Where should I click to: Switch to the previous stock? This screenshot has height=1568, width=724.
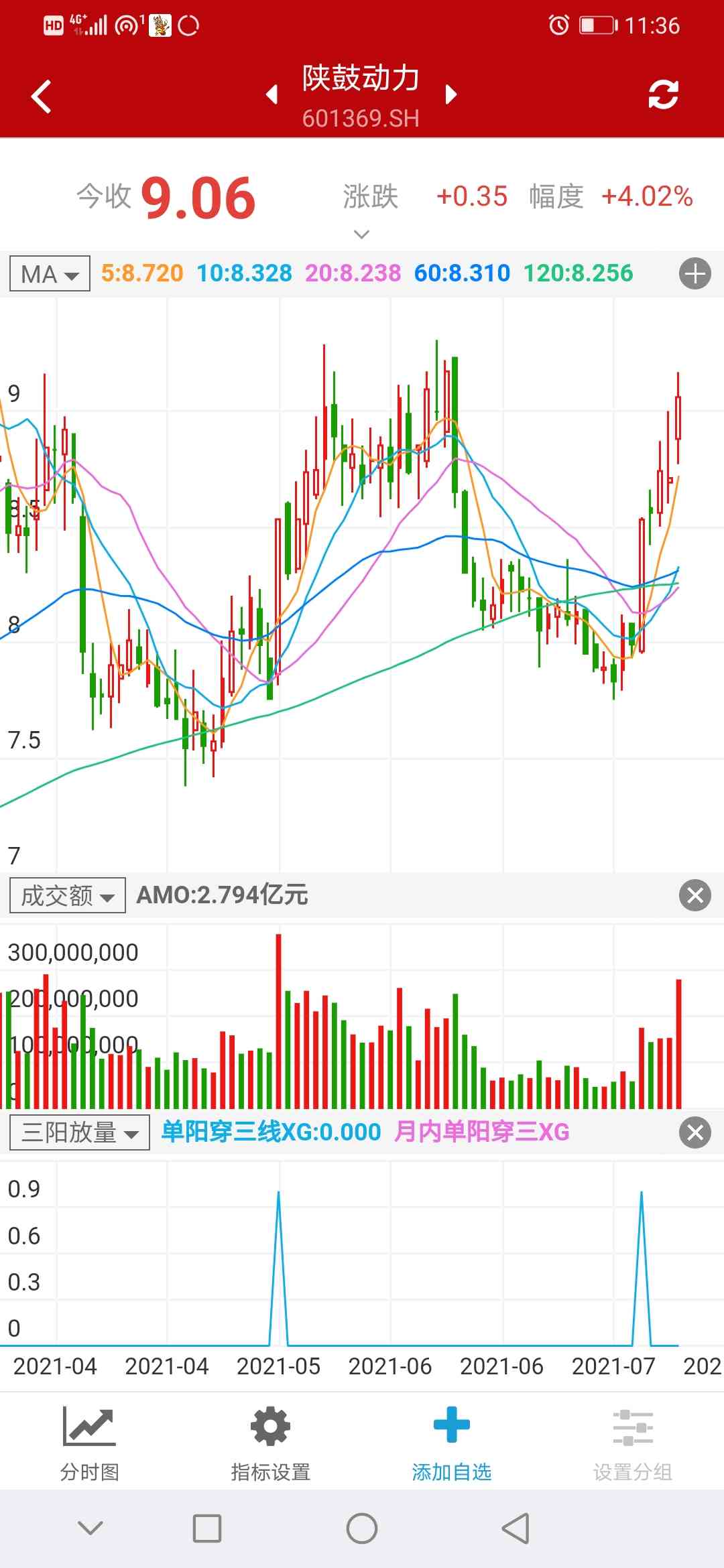[x=271, y=94]
